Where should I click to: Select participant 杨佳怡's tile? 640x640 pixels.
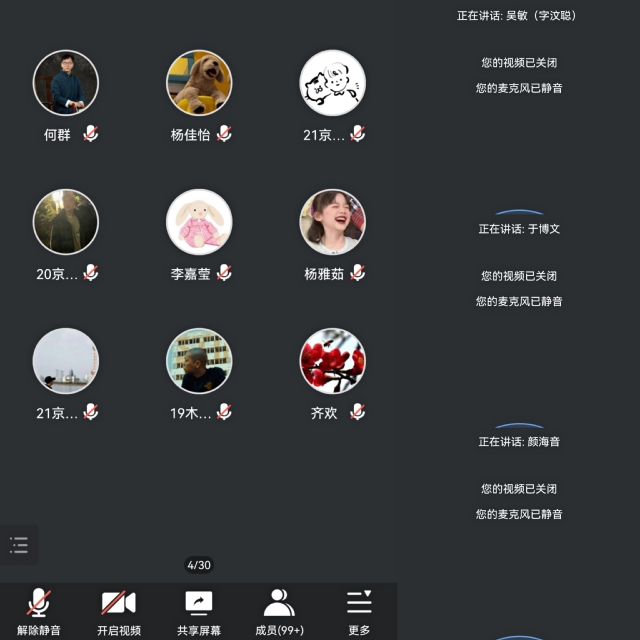199,84
